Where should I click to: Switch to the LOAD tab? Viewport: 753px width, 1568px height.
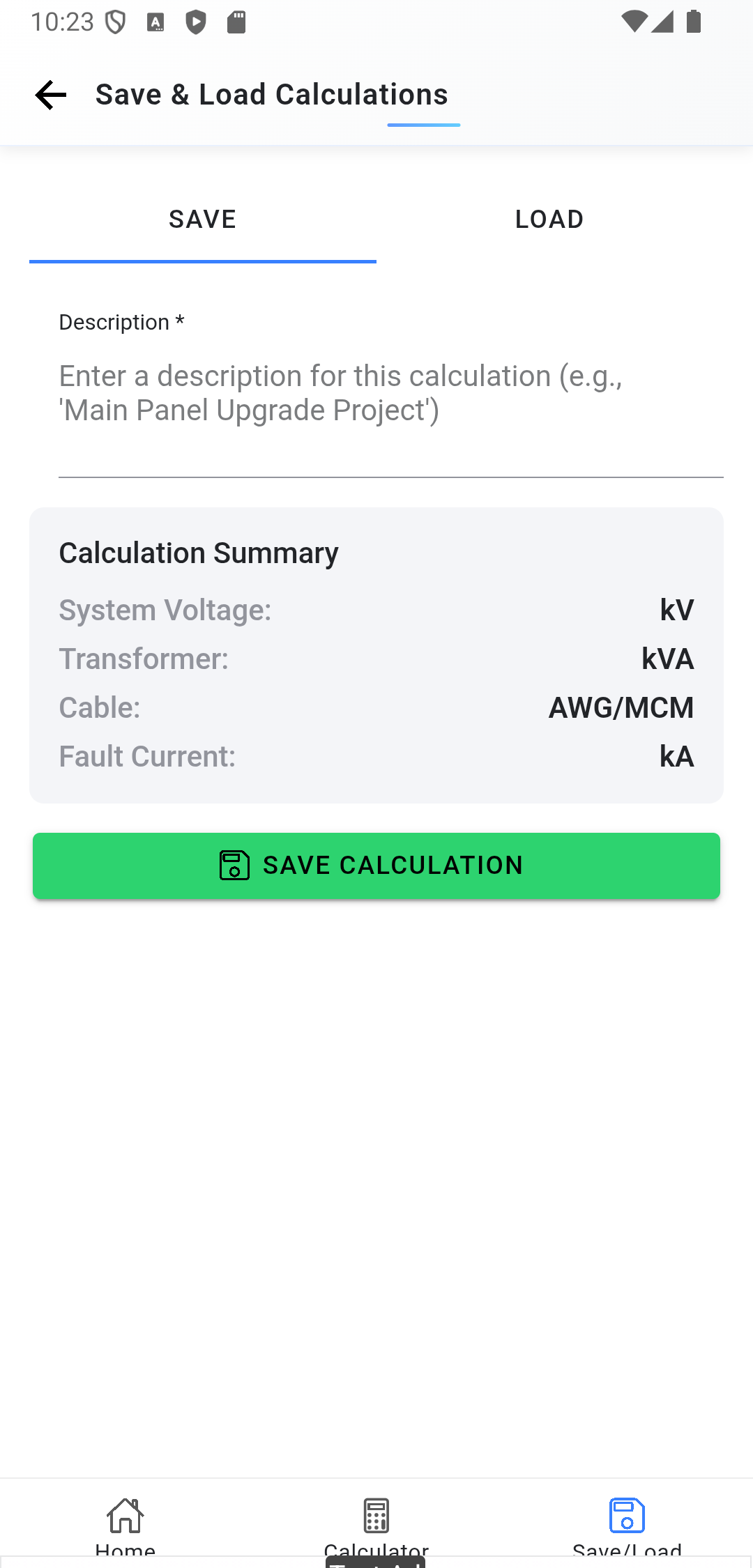click(549, 218)
